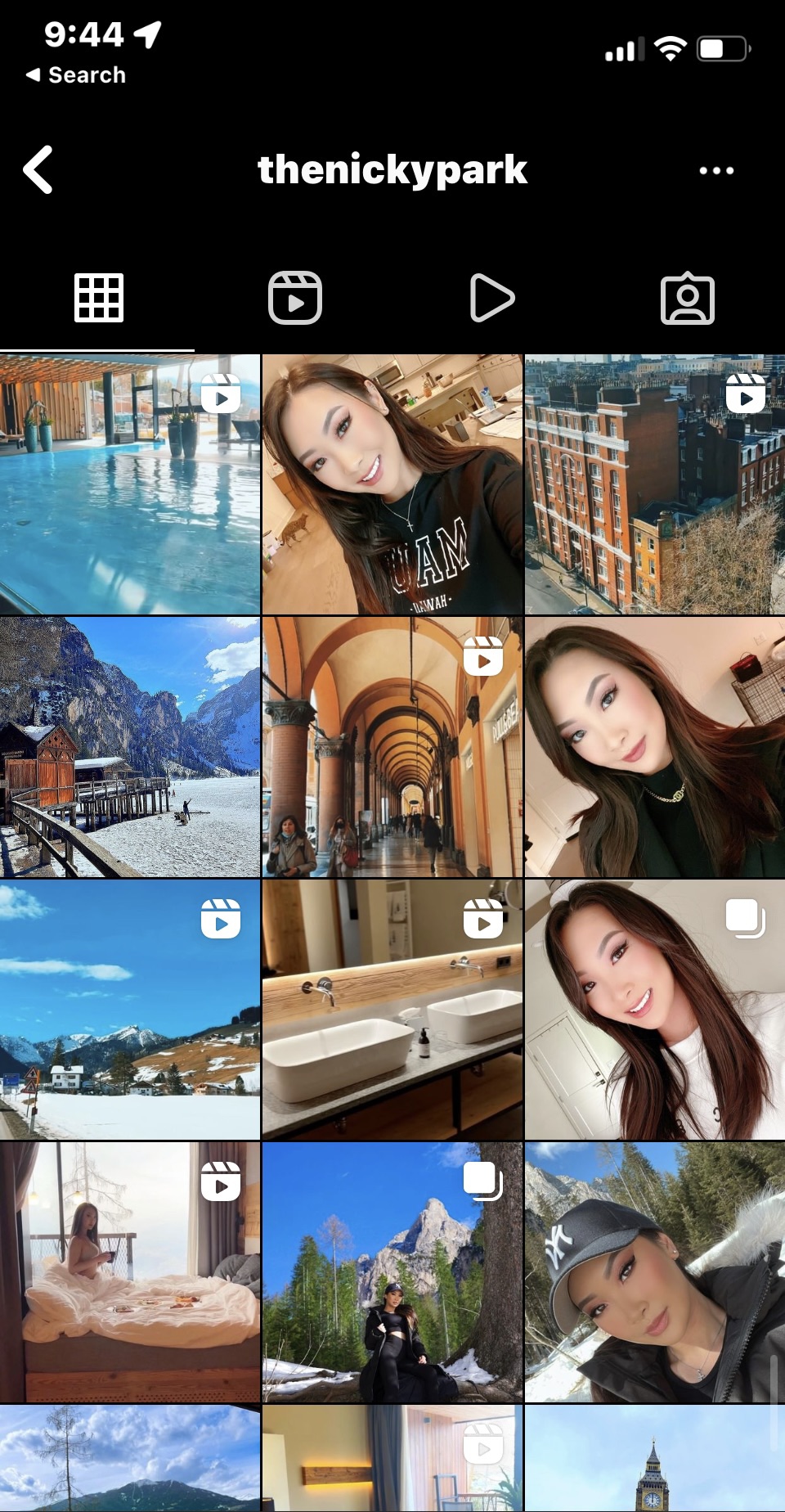The width and height of the screenshot is (785, 1512).
Task: Open the mountain forest carousel post
Action: tap(392, 1272)
